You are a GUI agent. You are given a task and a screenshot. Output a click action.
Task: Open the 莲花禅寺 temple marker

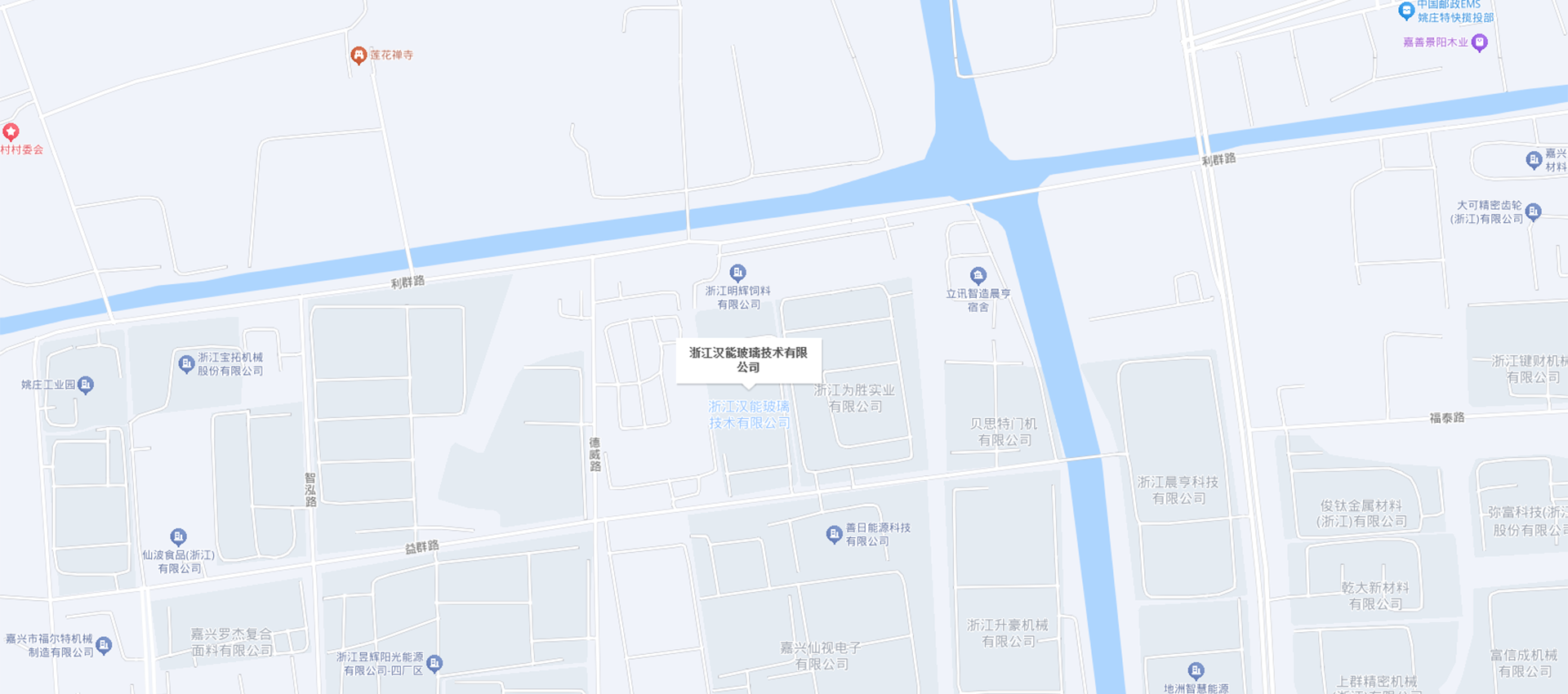coord(359,55)
